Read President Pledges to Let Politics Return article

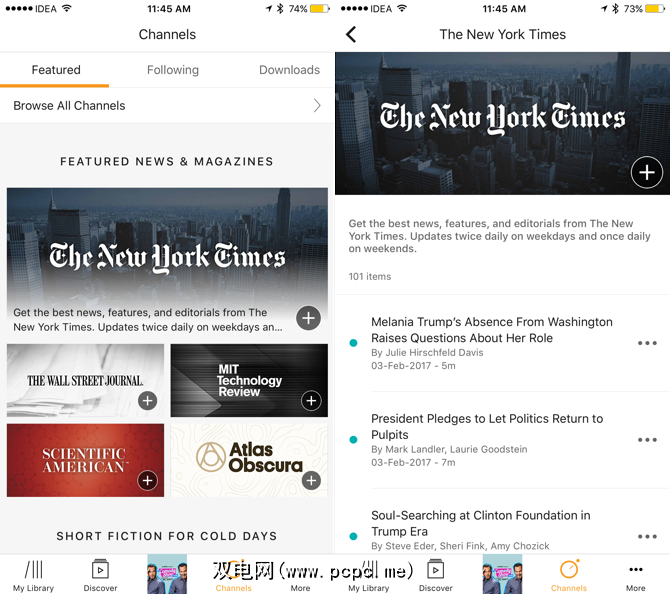[487, 427]
